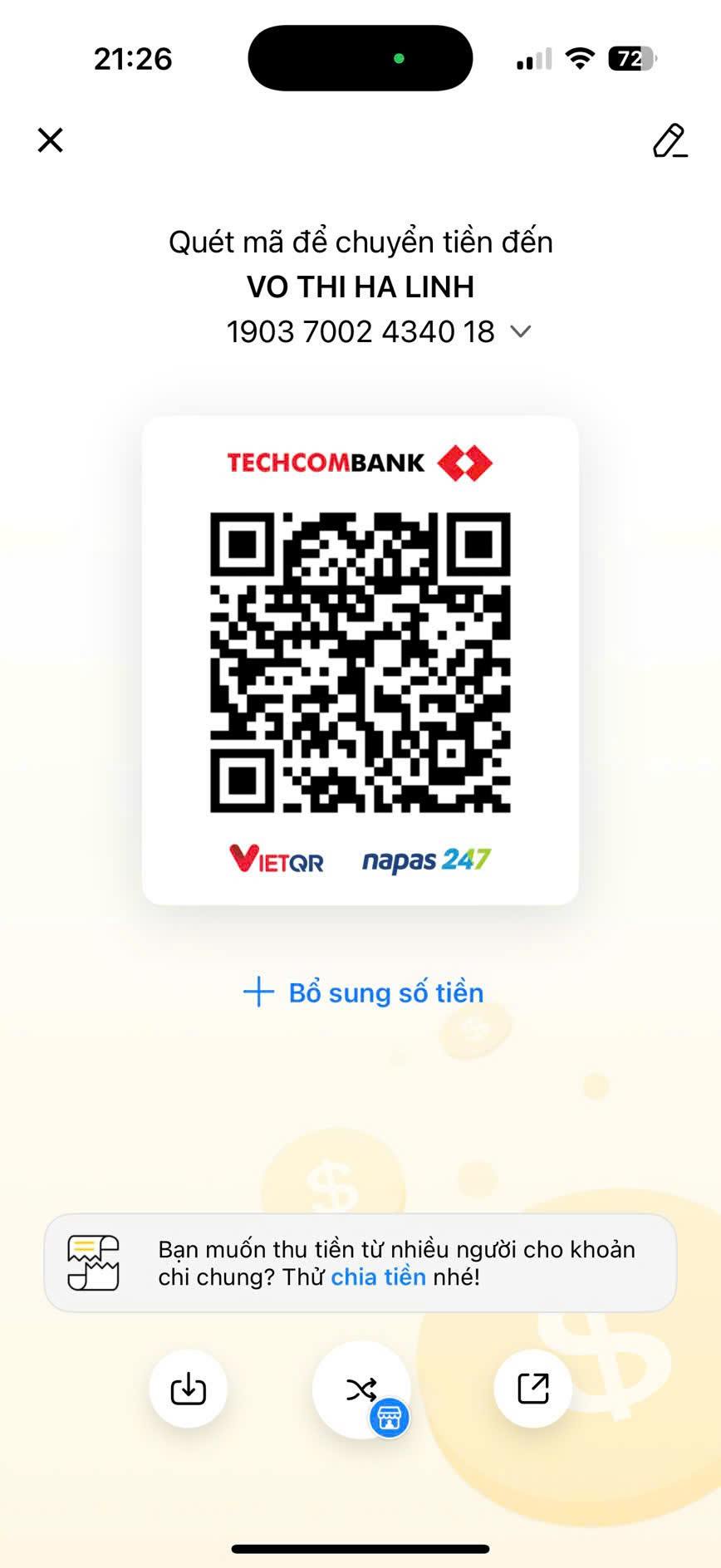Close the QR code screen
721x1568 pixels.
click(51, 140)
